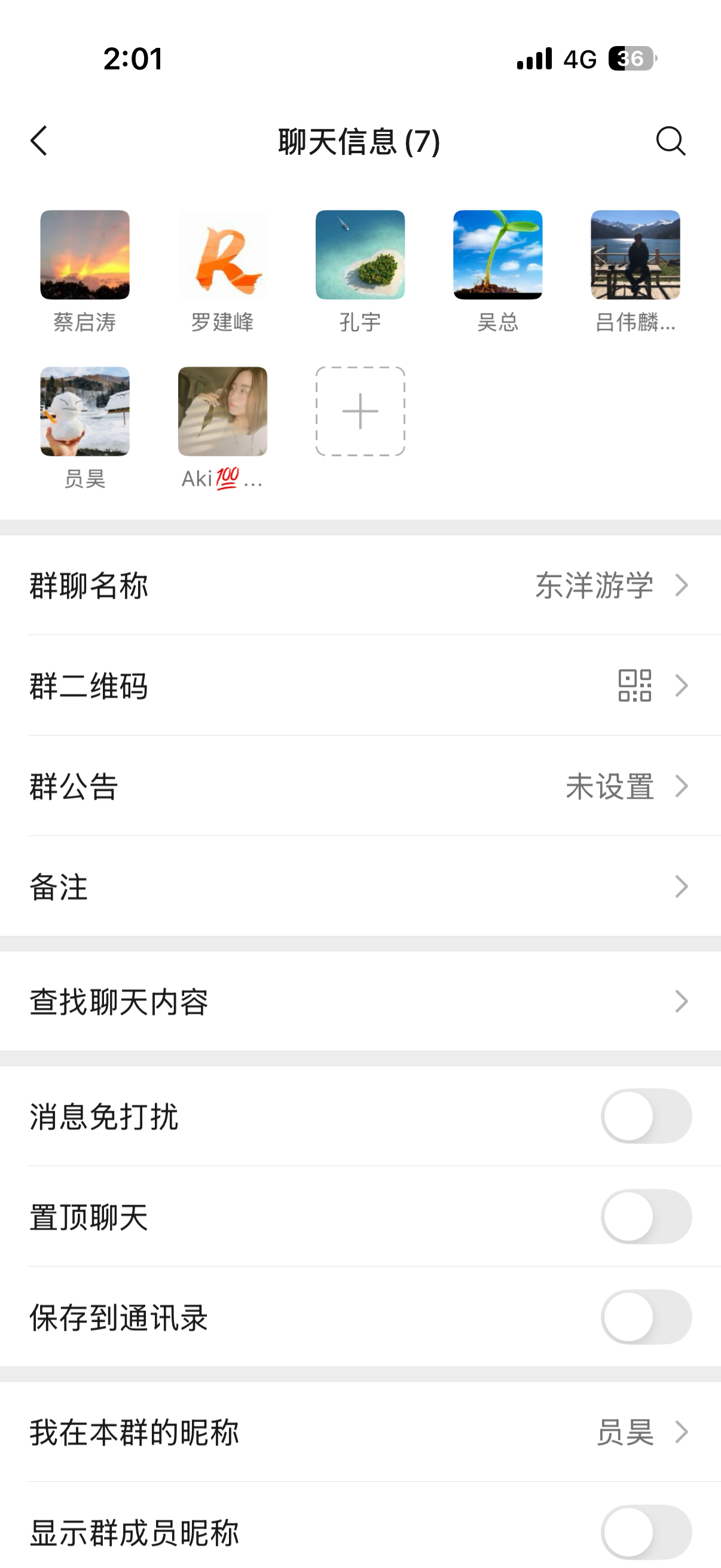Screen dimensions: 721x1568
Task: Open 吴总's profile avatar
Action: 499,255
